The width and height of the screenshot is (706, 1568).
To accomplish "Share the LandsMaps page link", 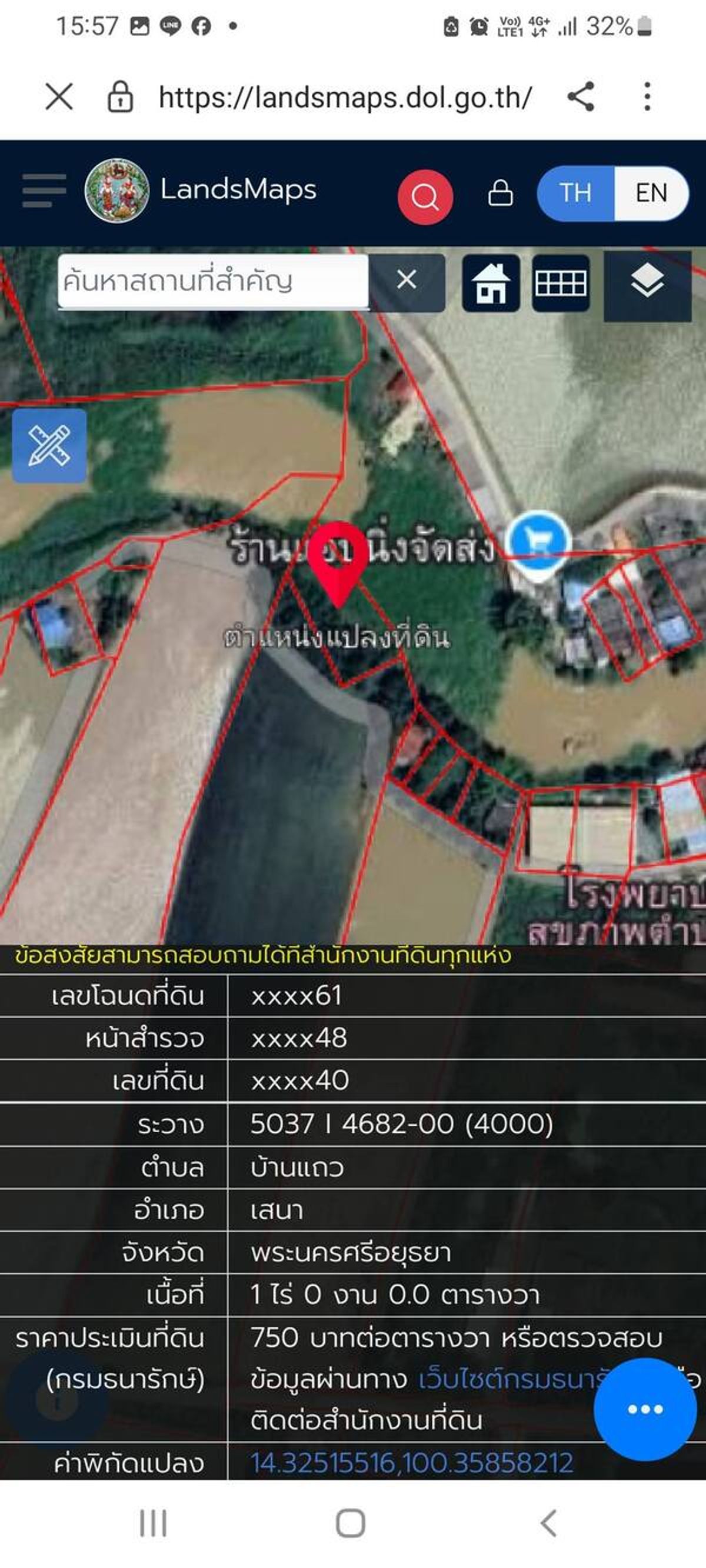I will (581, 97).
